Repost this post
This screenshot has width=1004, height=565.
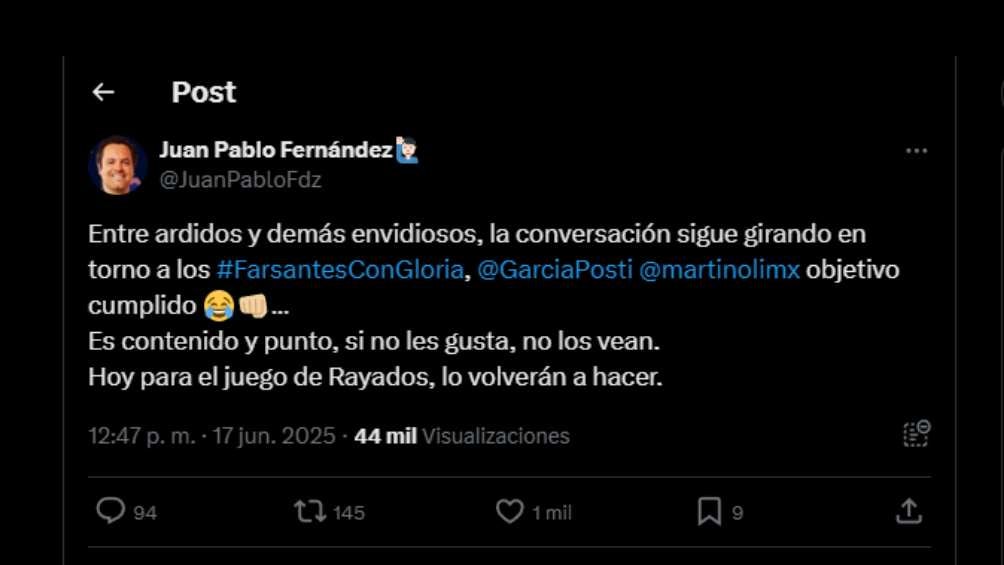click(310, 512)
